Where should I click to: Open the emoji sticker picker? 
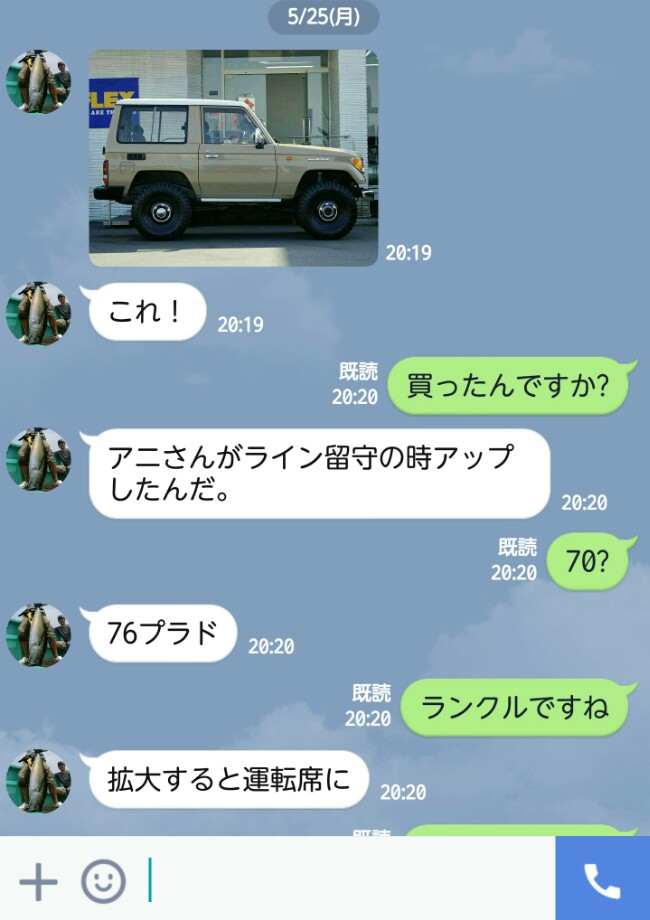pyautogui.click(x=103, y=881)
